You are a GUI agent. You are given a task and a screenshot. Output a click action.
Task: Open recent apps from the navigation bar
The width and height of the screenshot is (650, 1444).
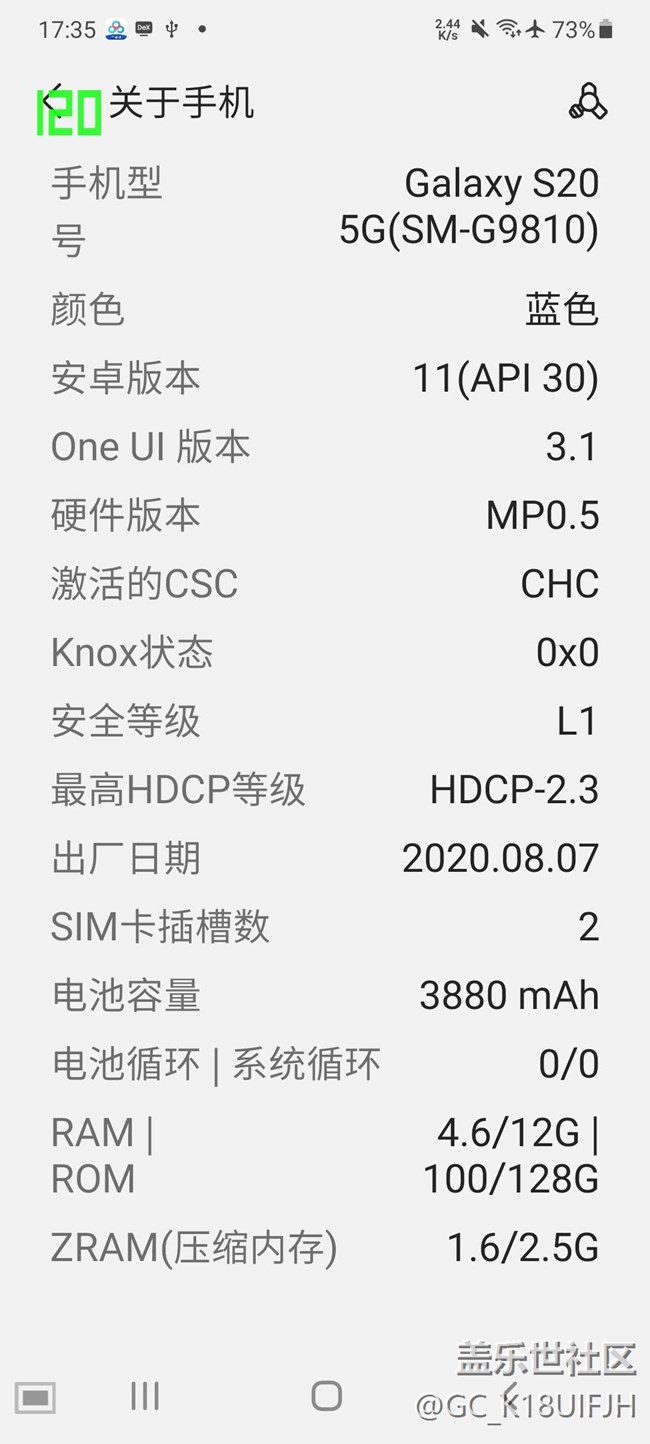[145, 1396]
